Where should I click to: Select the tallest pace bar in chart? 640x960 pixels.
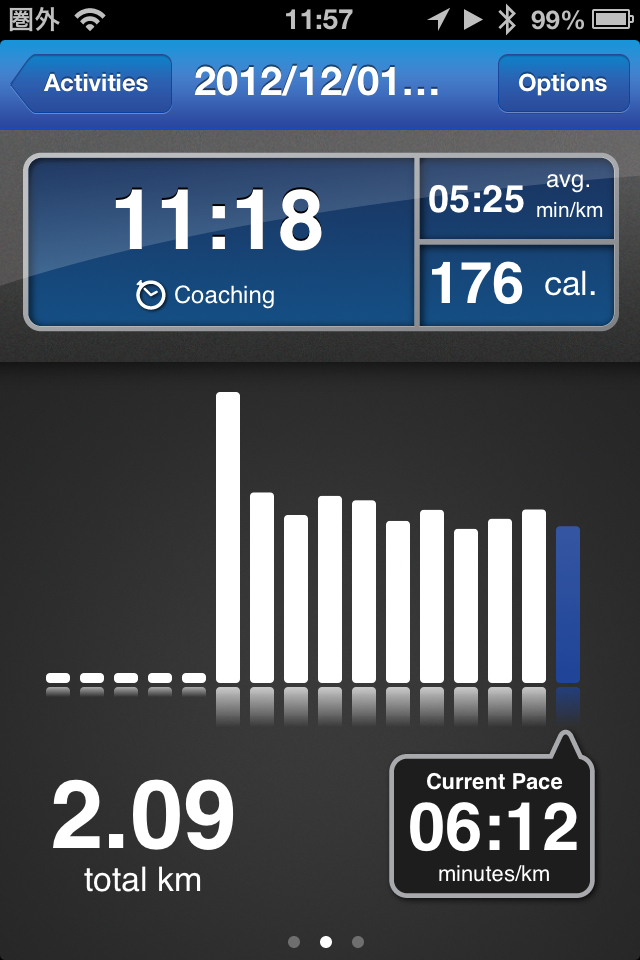tap(228, 537)
